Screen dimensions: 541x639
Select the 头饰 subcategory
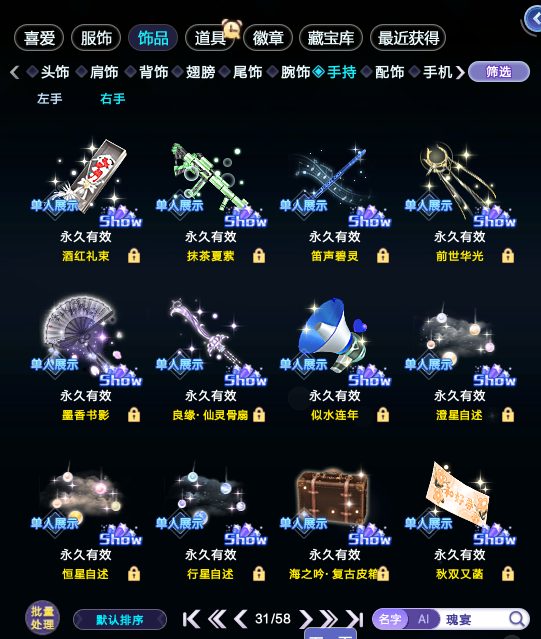(48, 72)
